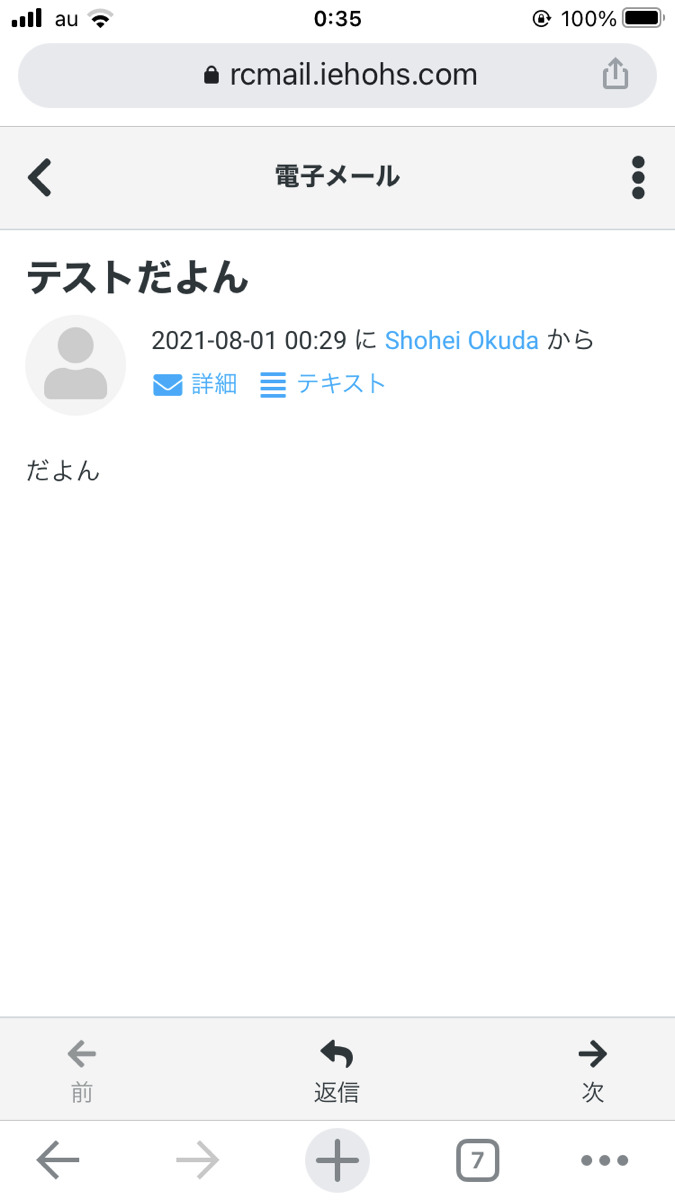This screenshot has width=675, height=1200.
Task: Open a new browser tab
Action: [337, 1160]
